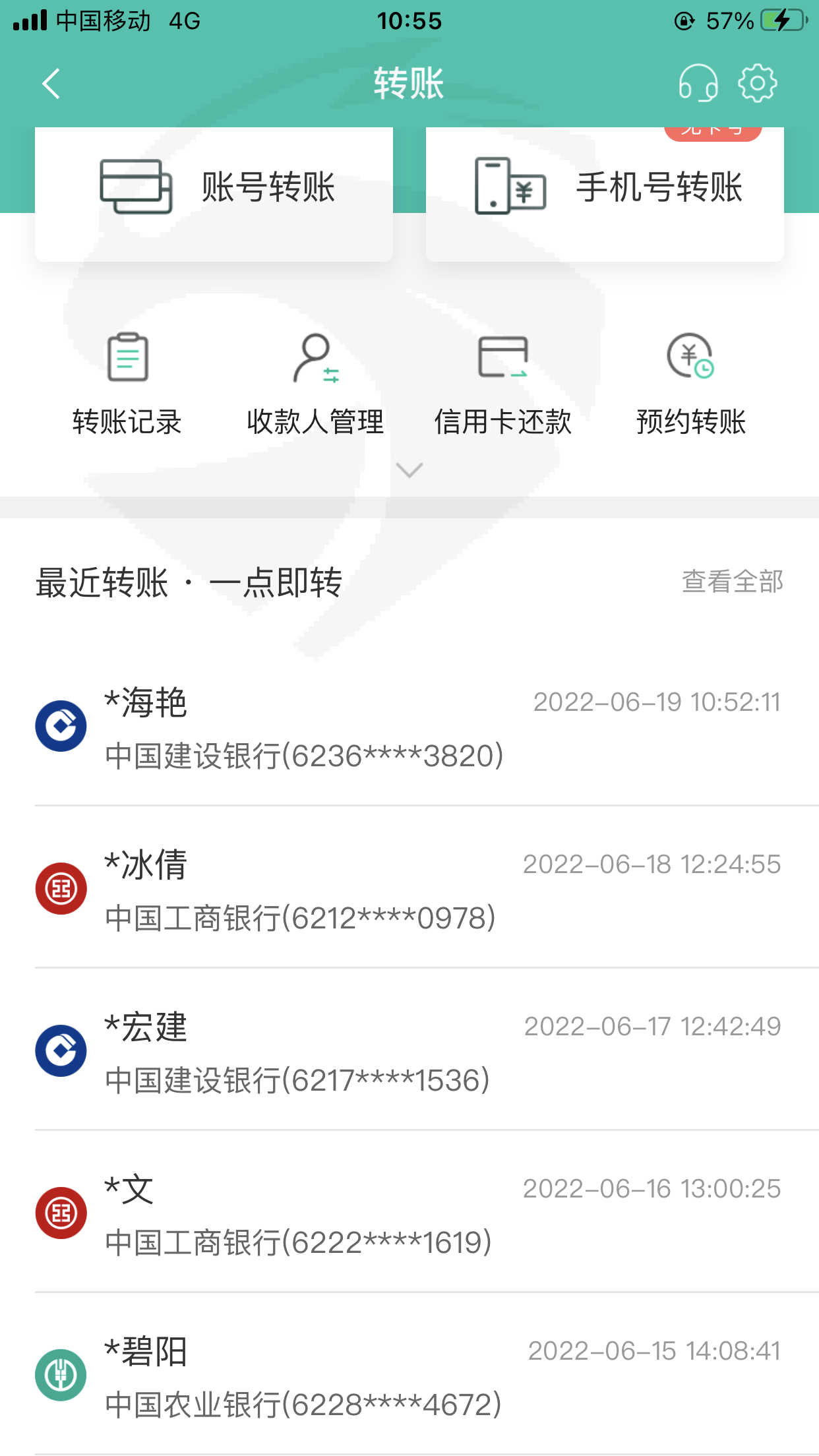Tap 查看全部 to view all recent transfers

pyautogui.click(x=733, y=582)
